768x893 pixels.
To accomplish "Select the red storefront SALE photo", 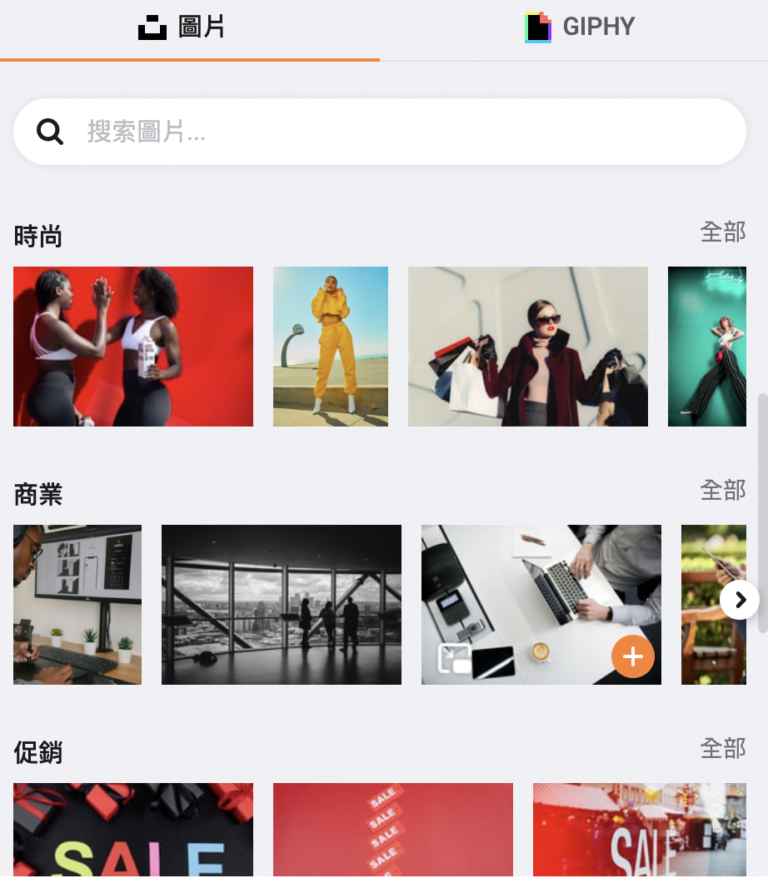I will (x=639, y=830).
